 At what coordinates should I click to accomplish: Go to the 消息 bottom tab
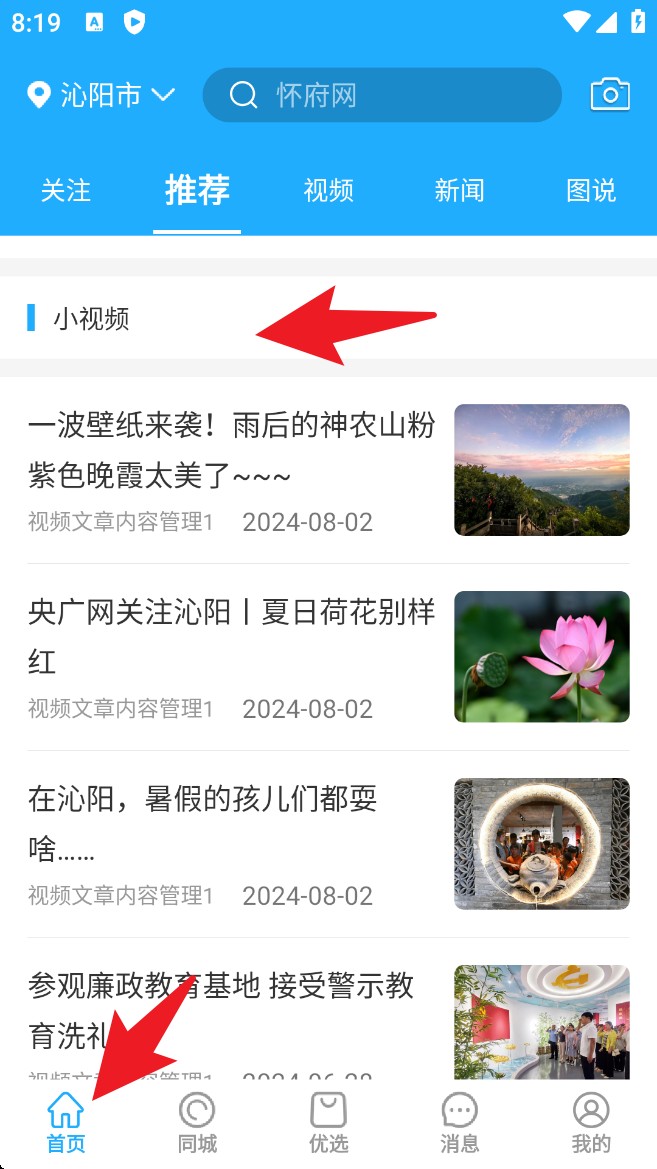pos(460,1122)
